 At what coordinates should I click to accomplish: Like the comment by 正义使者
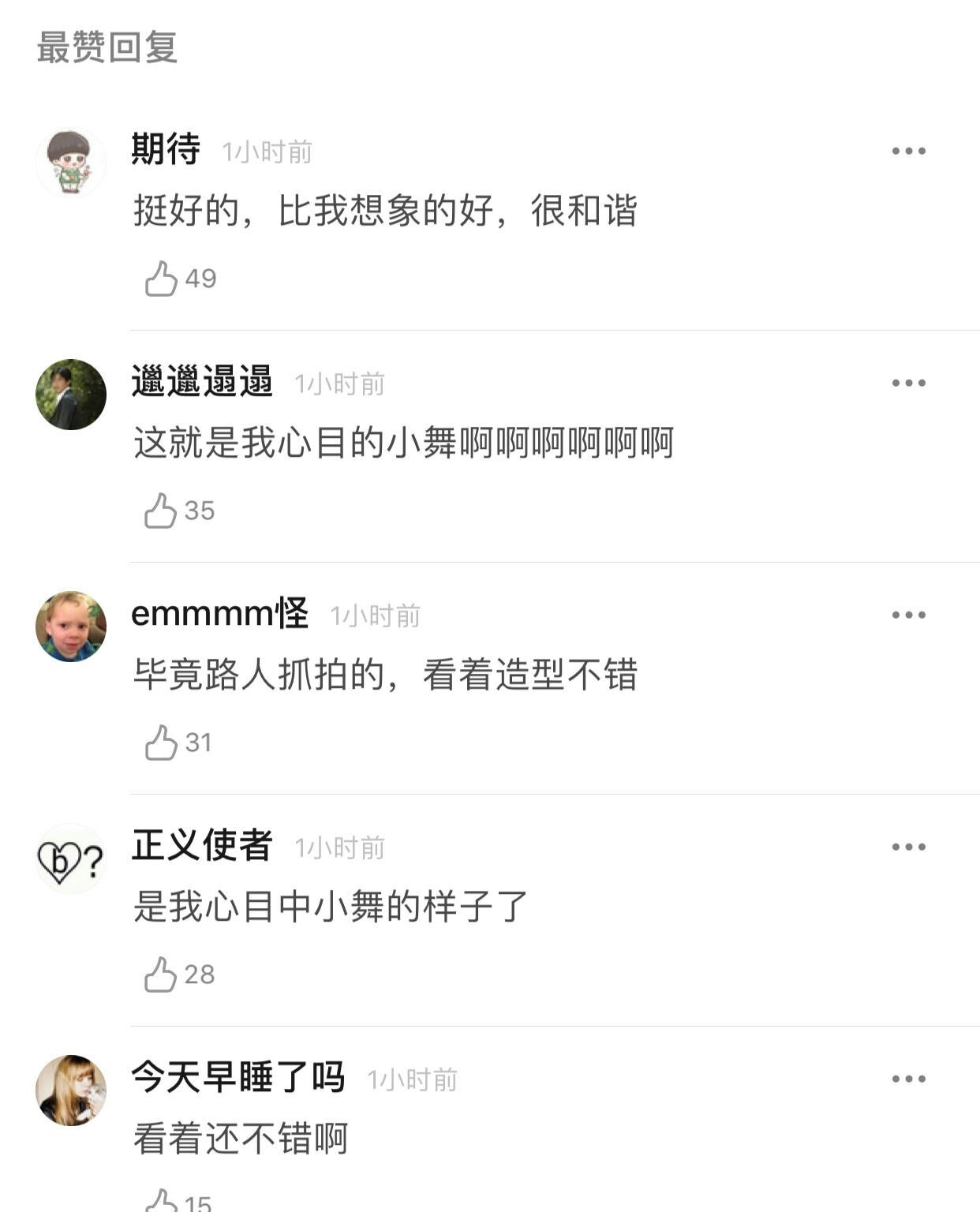pos(161,974)
